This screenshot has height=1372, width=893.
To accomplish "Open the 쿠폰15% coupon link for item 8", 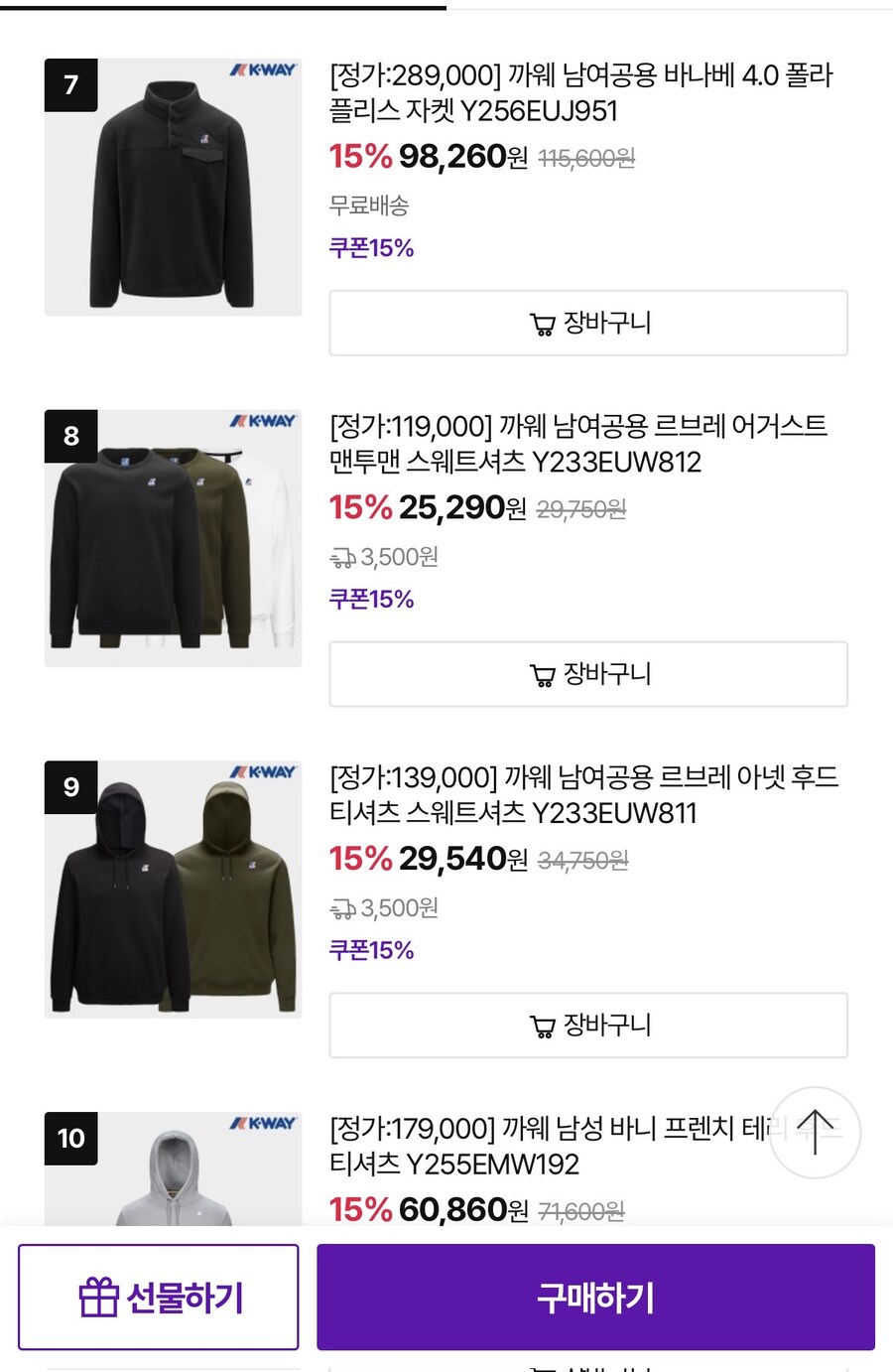I will (x=372, y=599).
